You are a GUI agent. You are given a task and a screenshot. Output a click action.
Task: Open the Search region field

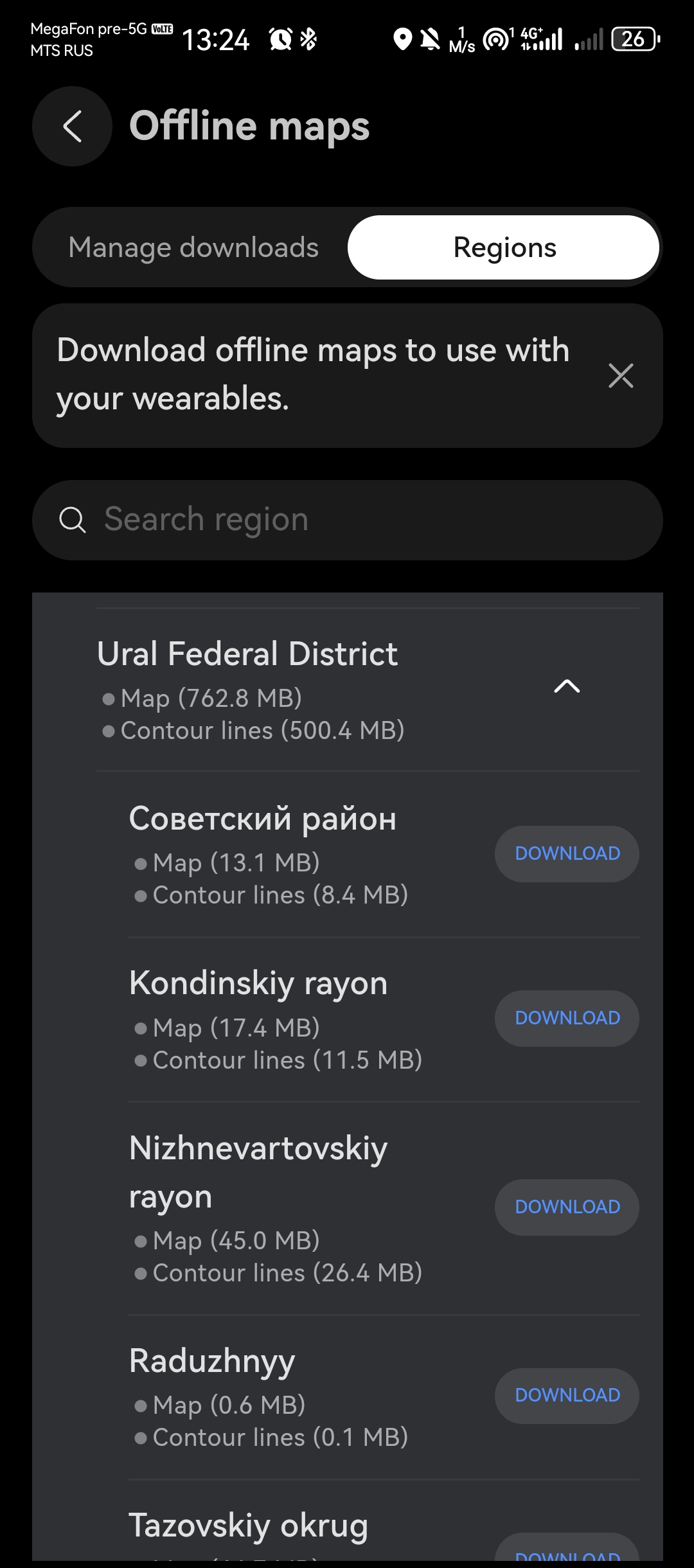[347, 520]
